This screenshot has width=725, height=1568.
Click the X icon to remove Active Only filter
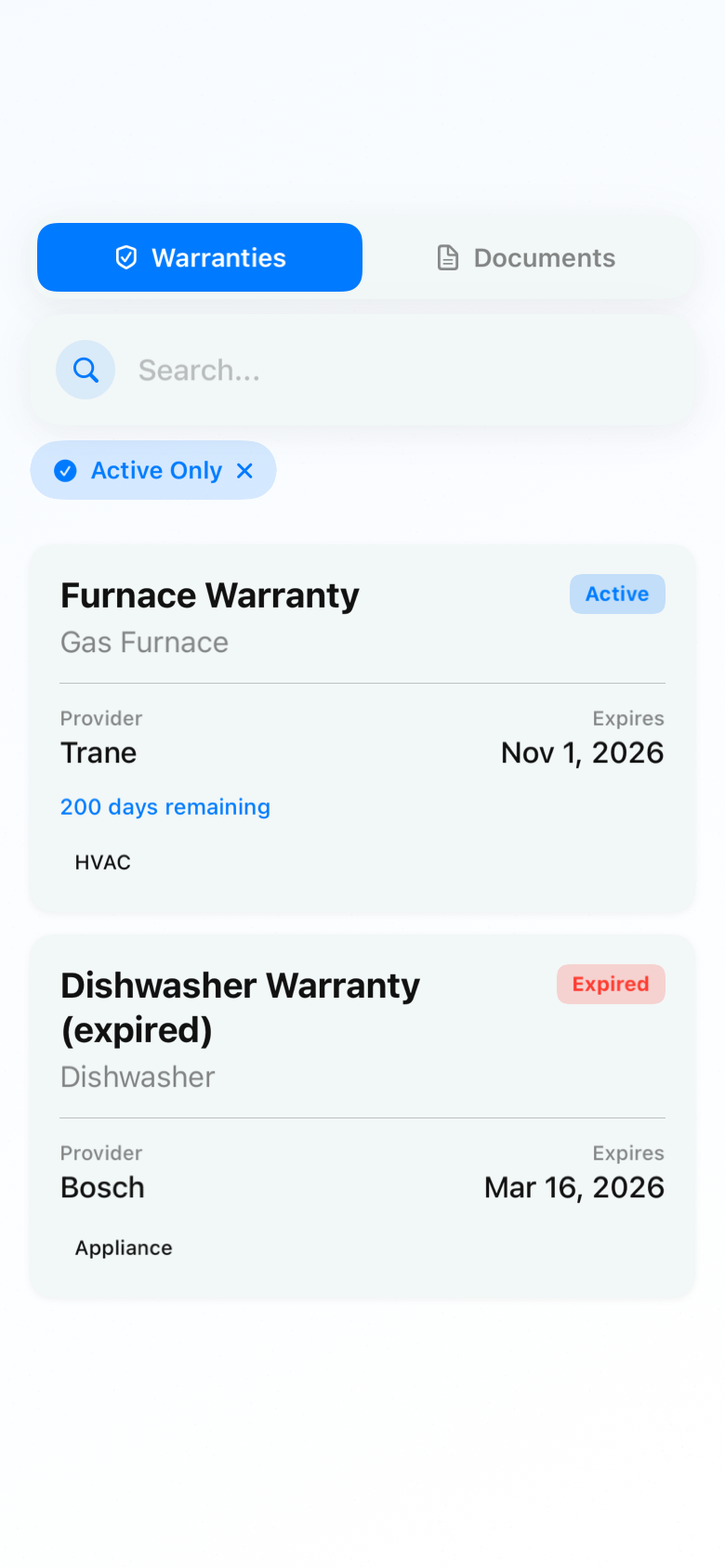coord(244,470)
